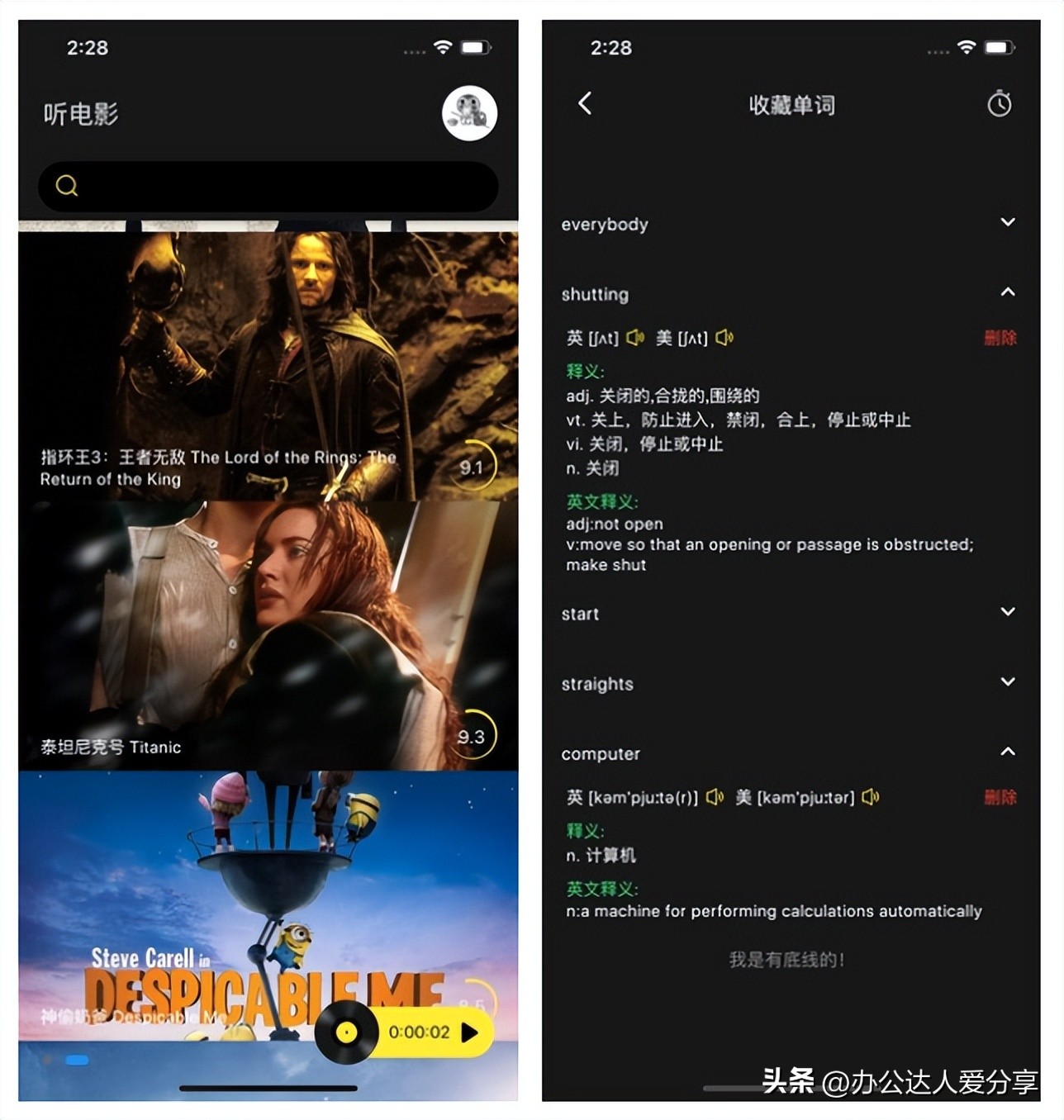The height and width of the screenshot is (1120, 1064).
Task: Play American pronunciation of computer
Action: pyautogui.click(x=870, y=798)
